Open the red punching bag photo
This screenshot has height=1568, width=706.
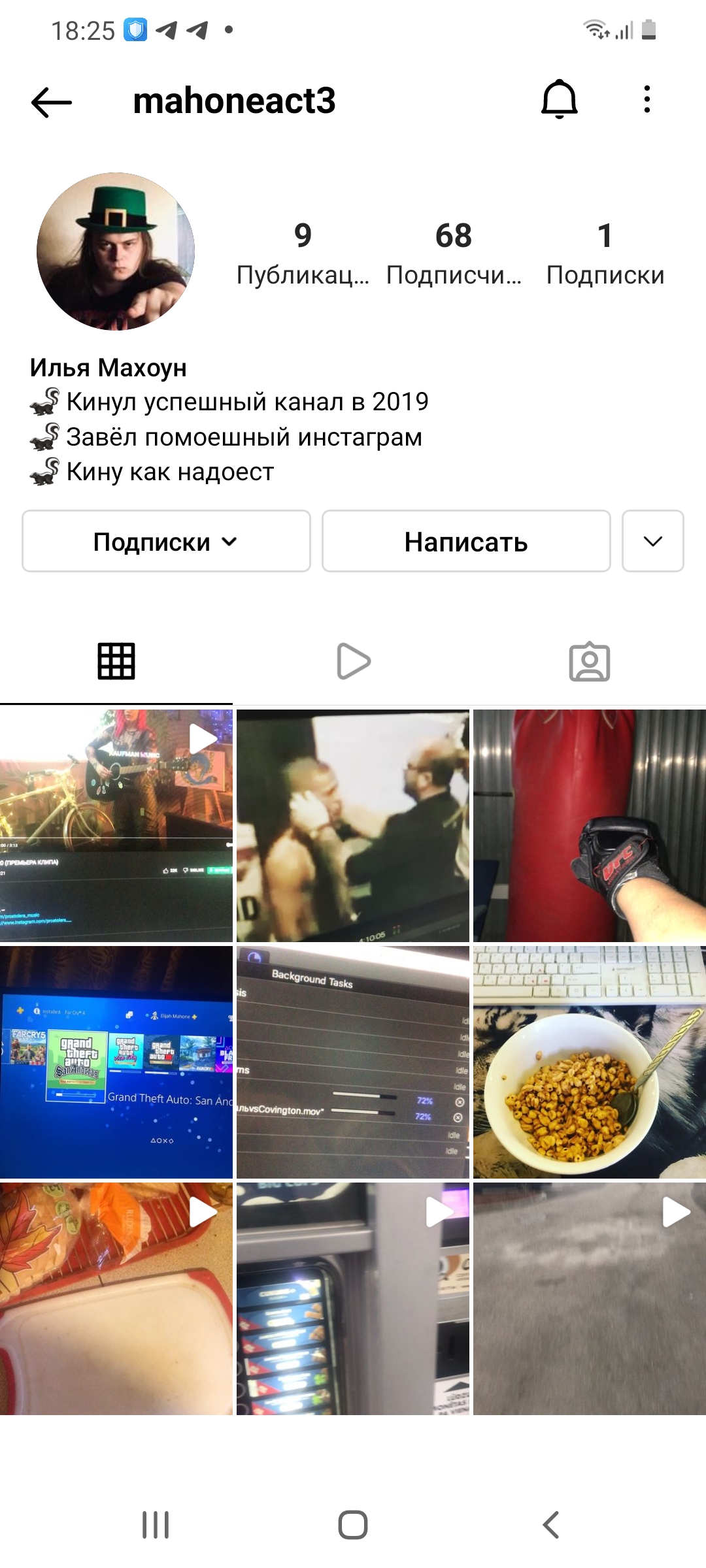pos(589,826)
